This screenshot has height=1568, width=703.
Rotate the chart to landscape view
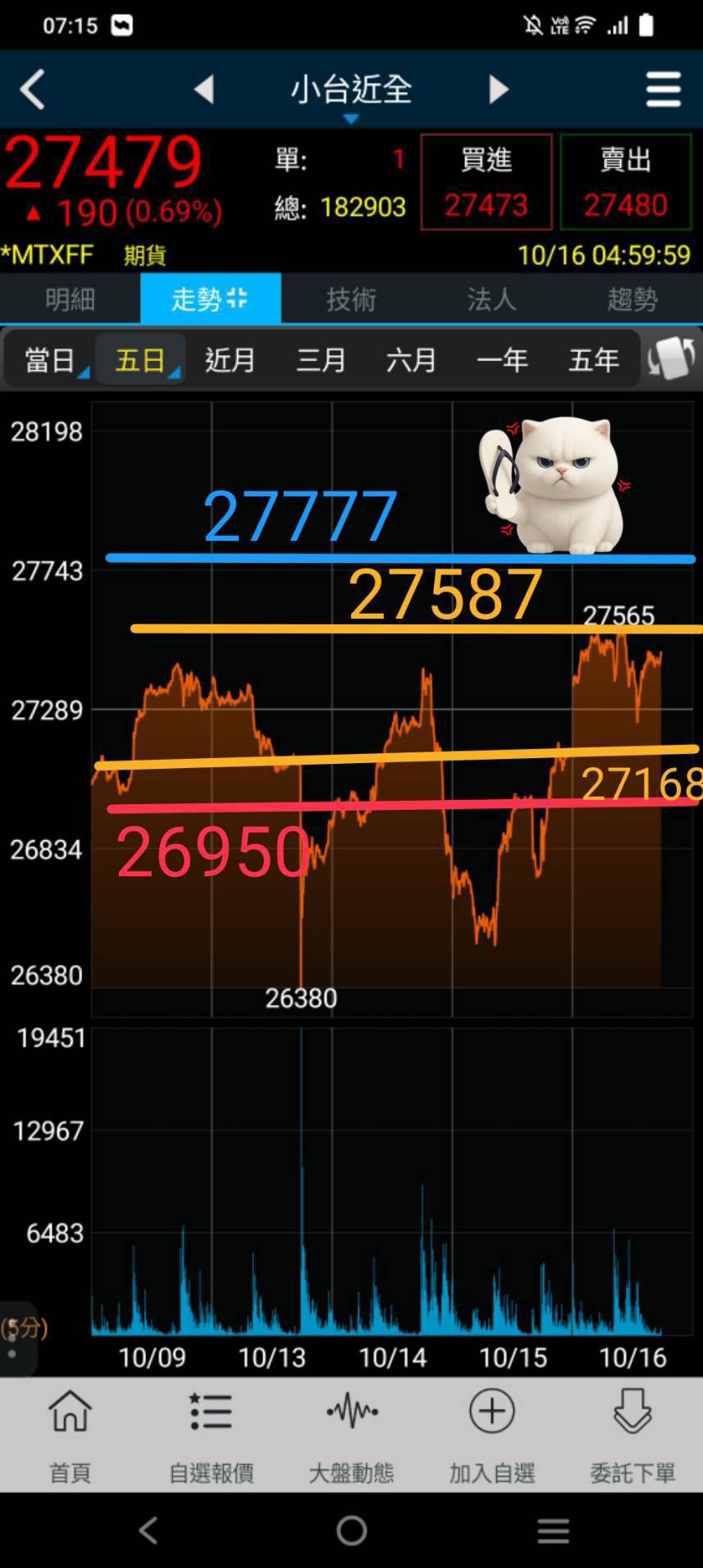click(x=672, y=359)
